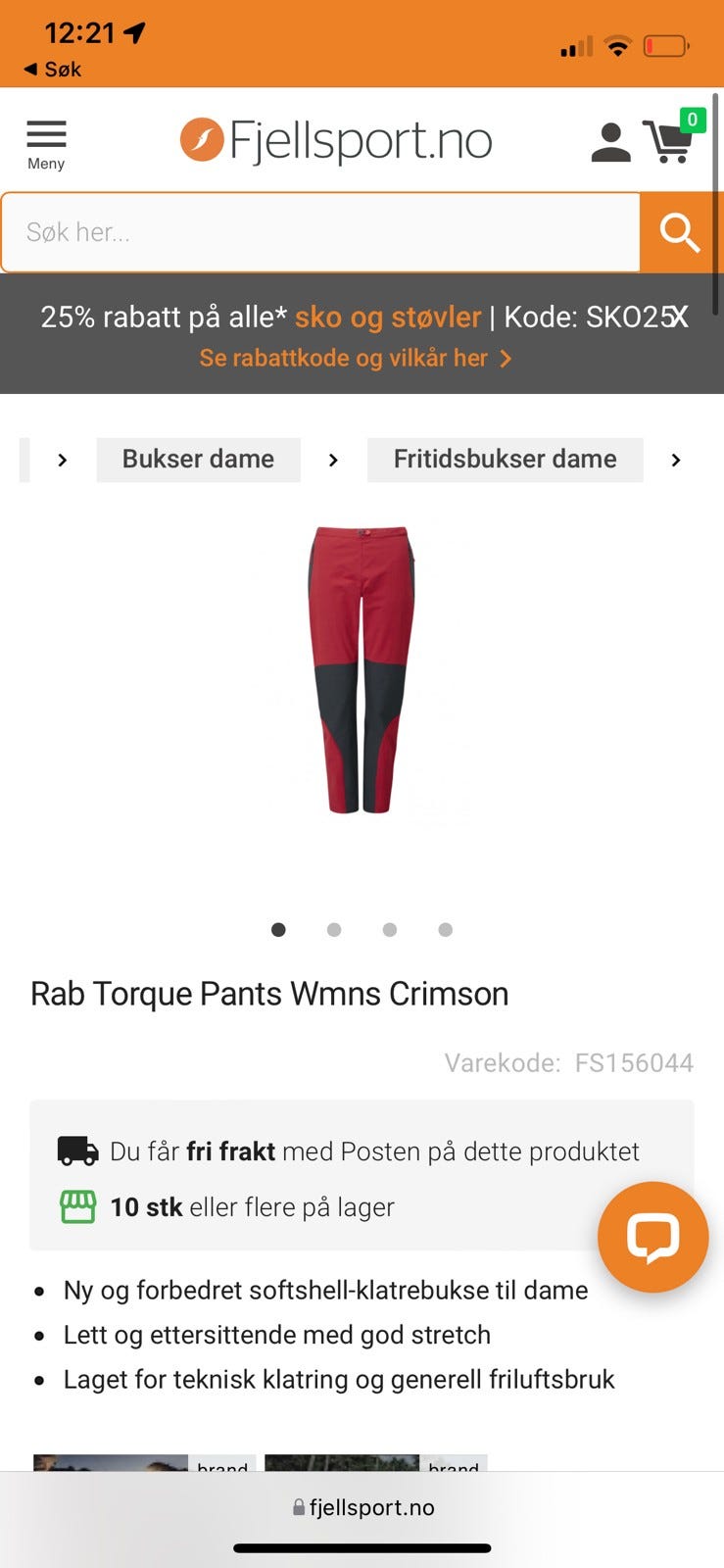The height and width of the screenshot is (1568, 724).
Task: Click the chevron before Bukser dame
Action: point(63,459)
